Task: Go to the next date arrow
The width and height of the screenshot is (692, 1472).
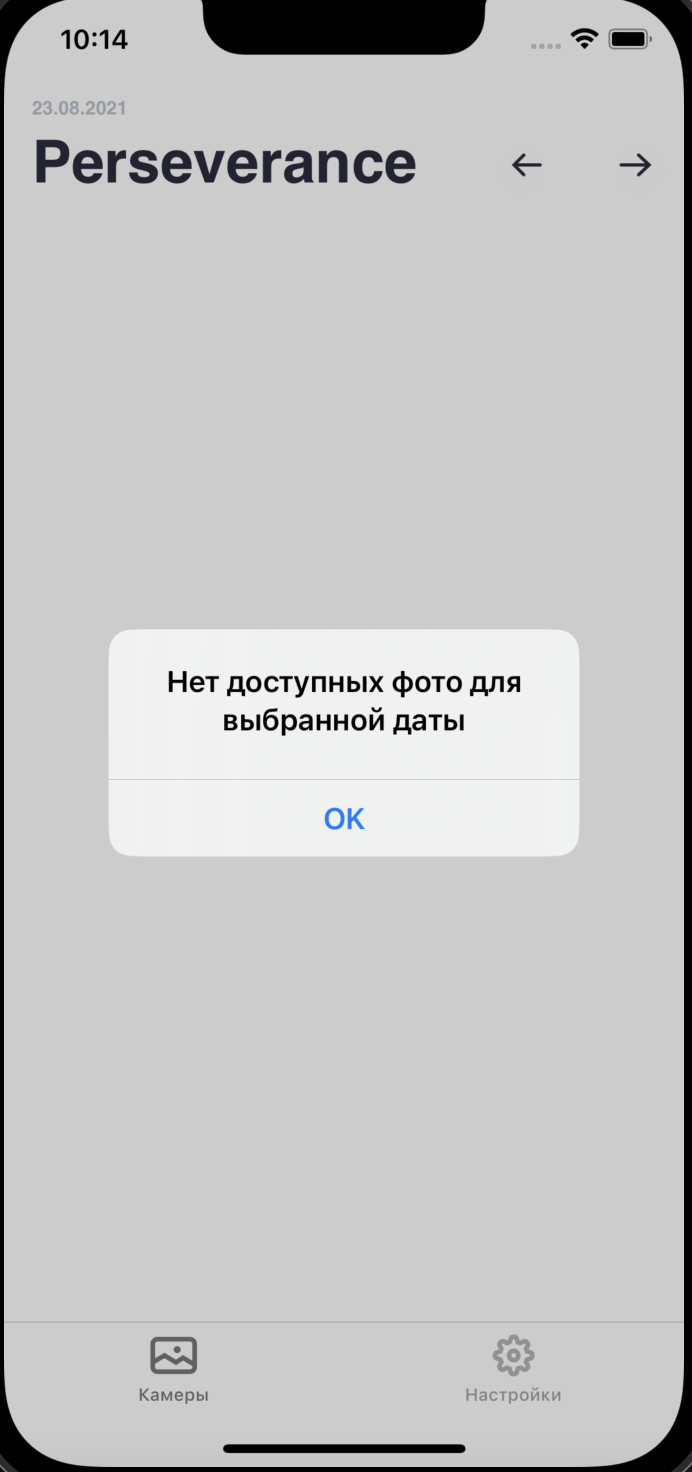Action: [x=635, y=165]
